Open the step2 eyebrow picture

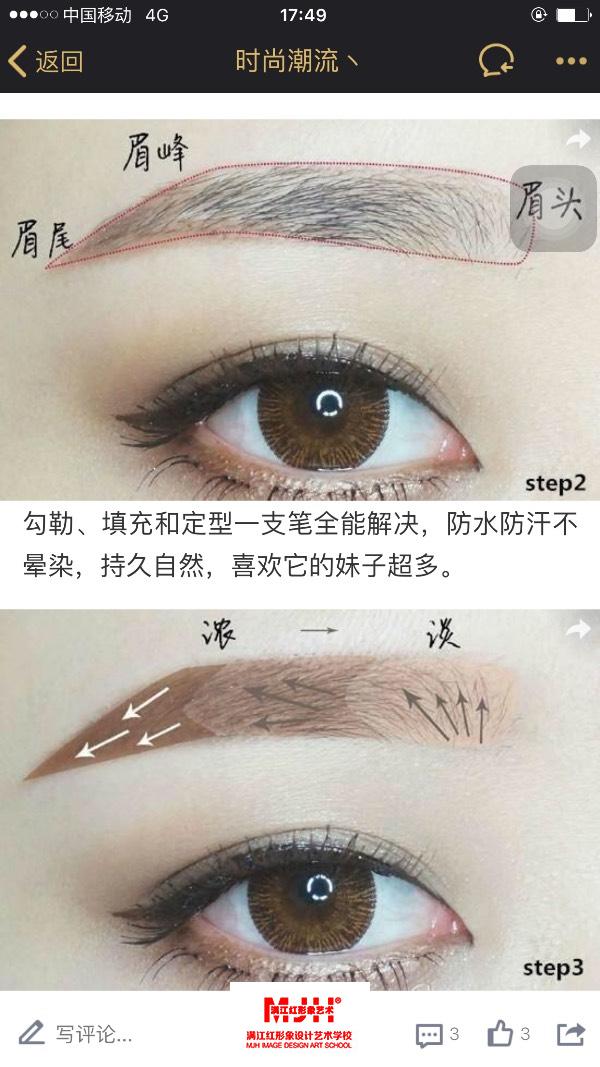click(x=300, y=310)
